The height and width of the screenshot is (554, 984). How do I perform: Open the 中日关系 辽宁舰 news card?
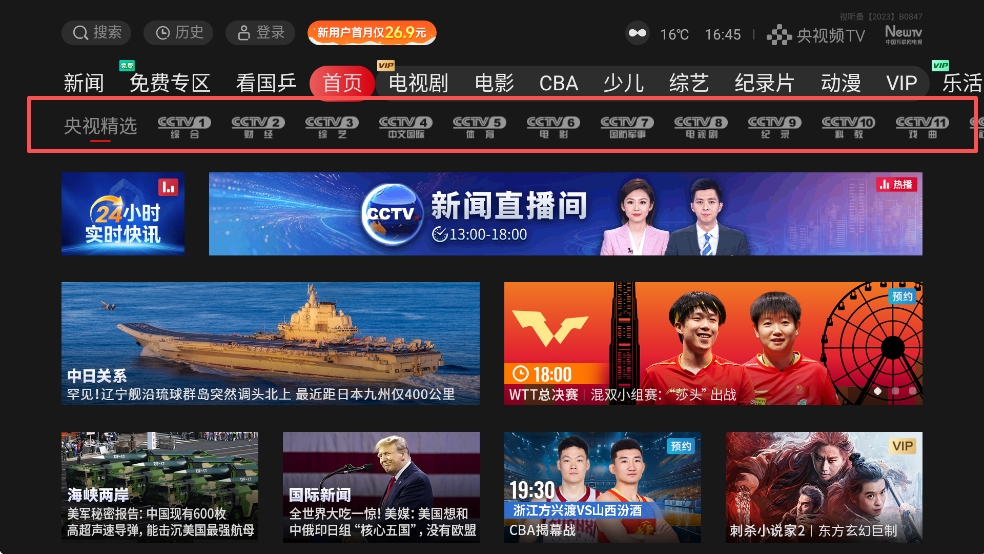(270, 343)
